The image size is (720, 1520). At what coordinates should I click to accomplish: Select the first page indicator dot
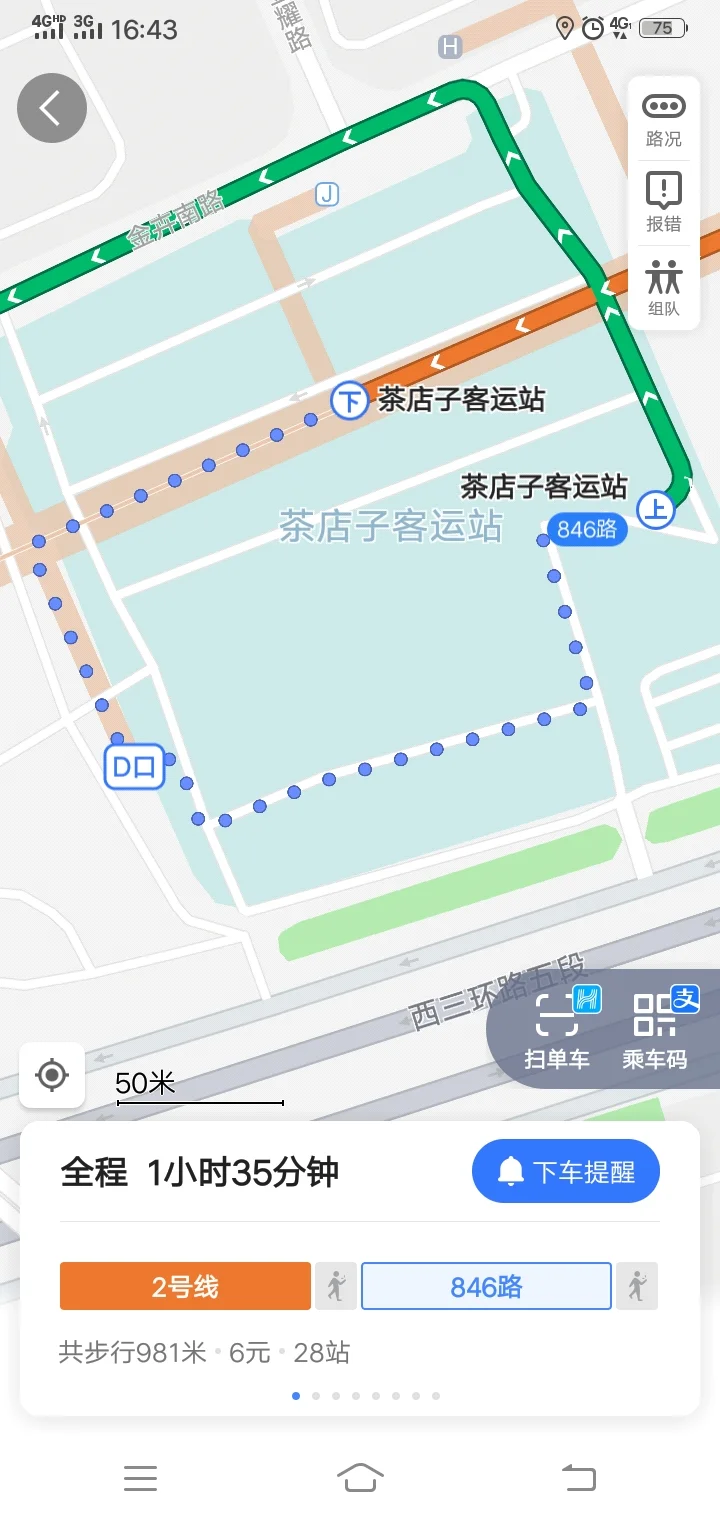coord(296,1394)
